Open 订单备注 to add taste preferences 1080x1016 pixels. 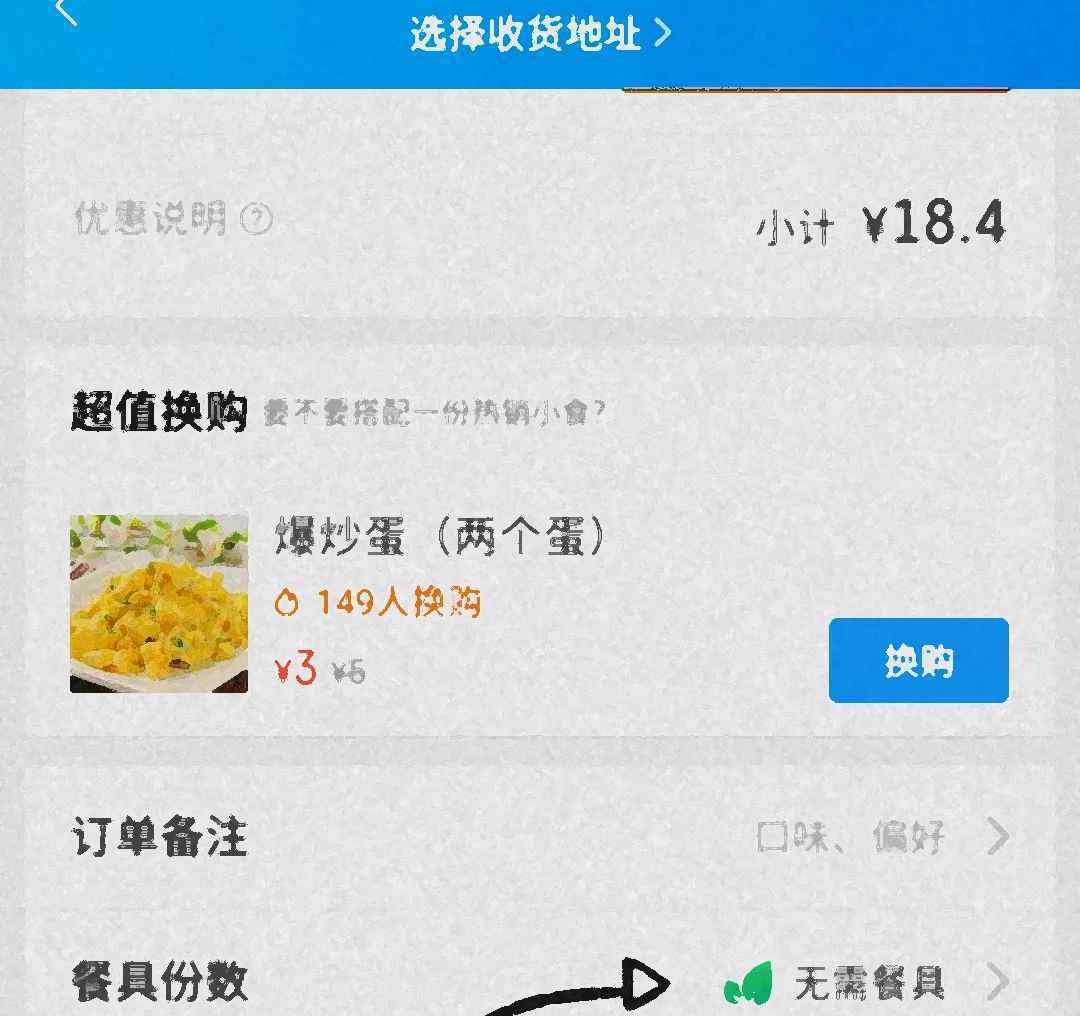(x=540, y=836)
